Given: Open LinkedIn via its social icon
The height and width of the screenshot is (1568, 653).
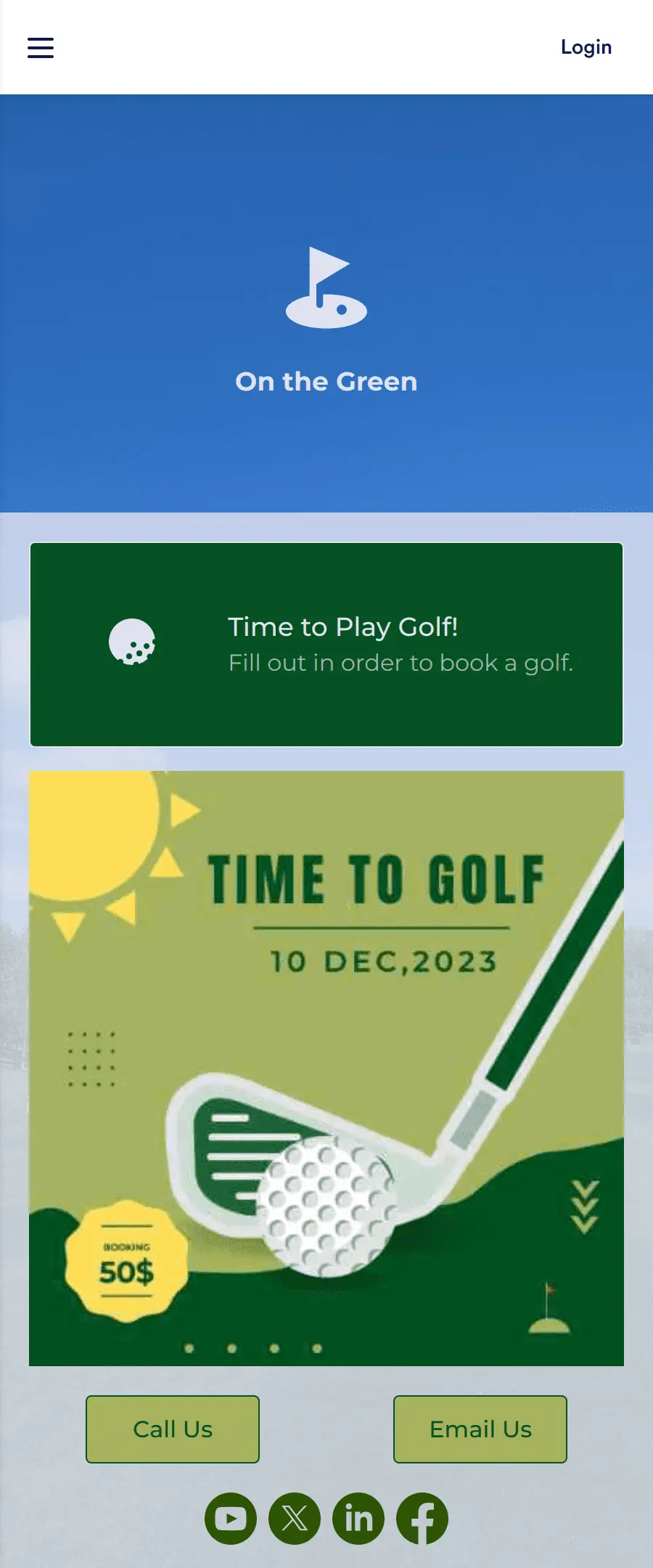Looking at the screenshot, I should [x=358, y=1519].
